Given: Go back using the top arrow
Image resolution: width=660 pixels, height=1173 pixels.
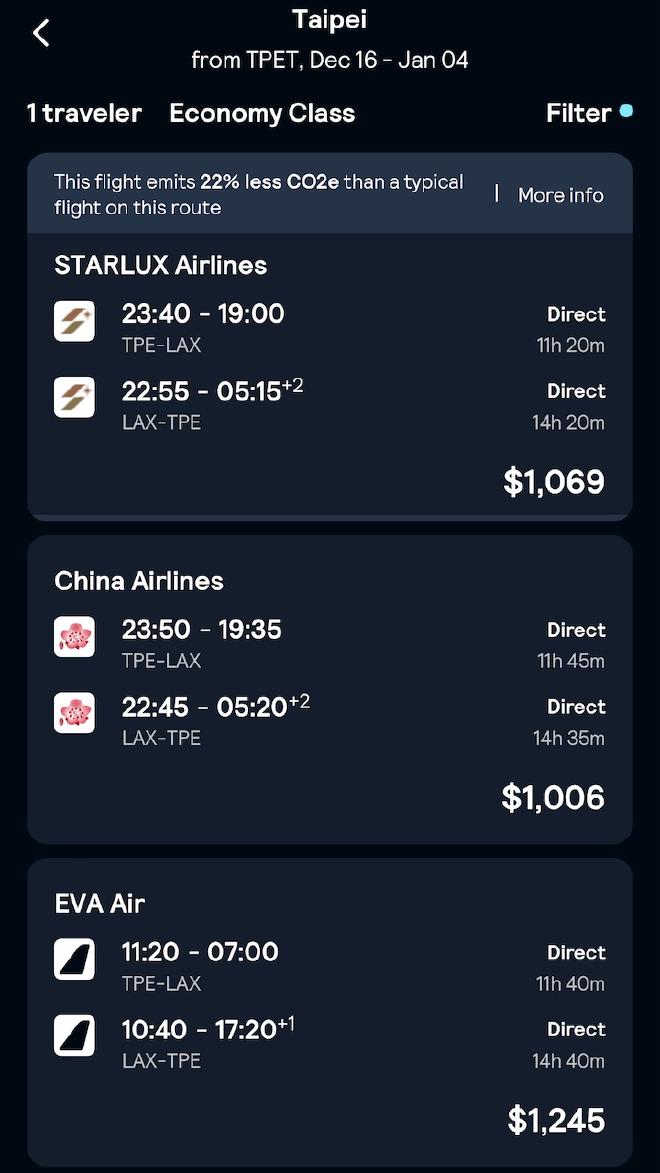Looking at the screenshot, I should pos(41,33).
